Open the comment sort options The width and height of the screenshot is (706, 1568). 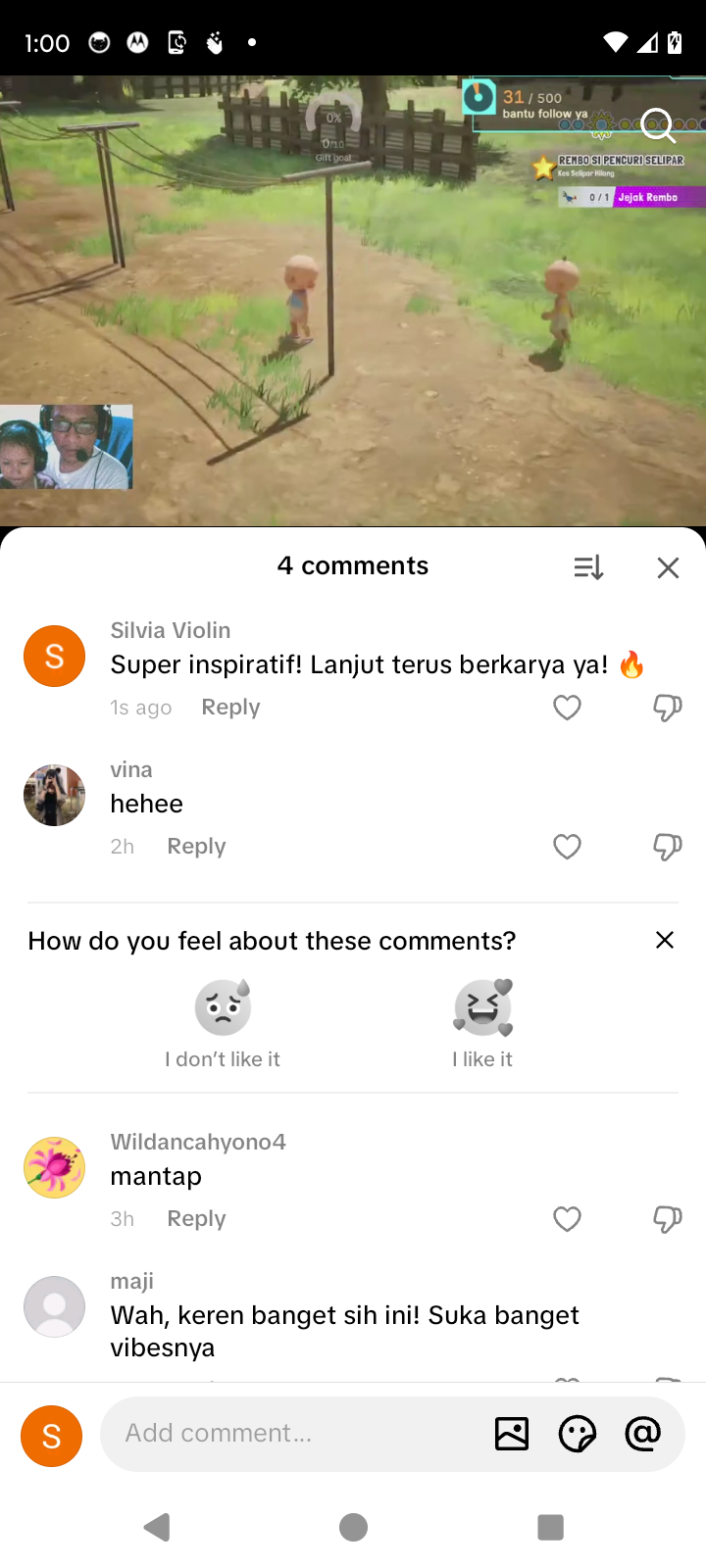(588, 567)
